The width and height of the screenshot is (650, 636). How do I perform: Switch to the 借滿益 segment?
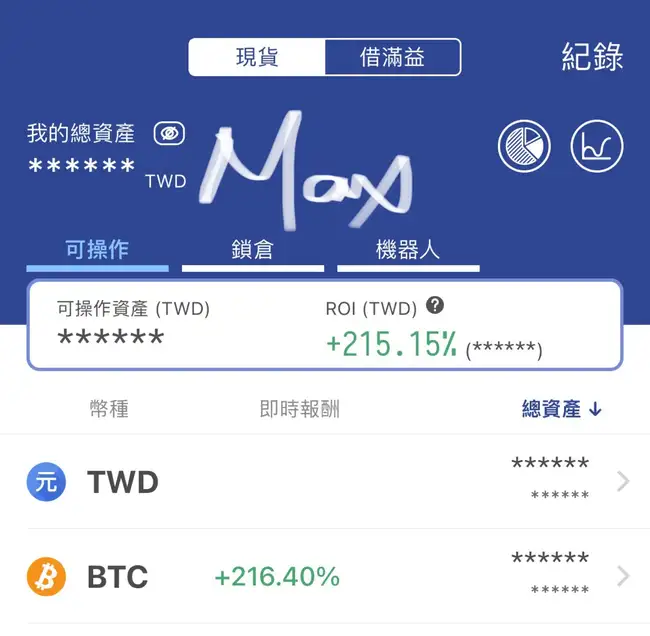coord(392,58)
